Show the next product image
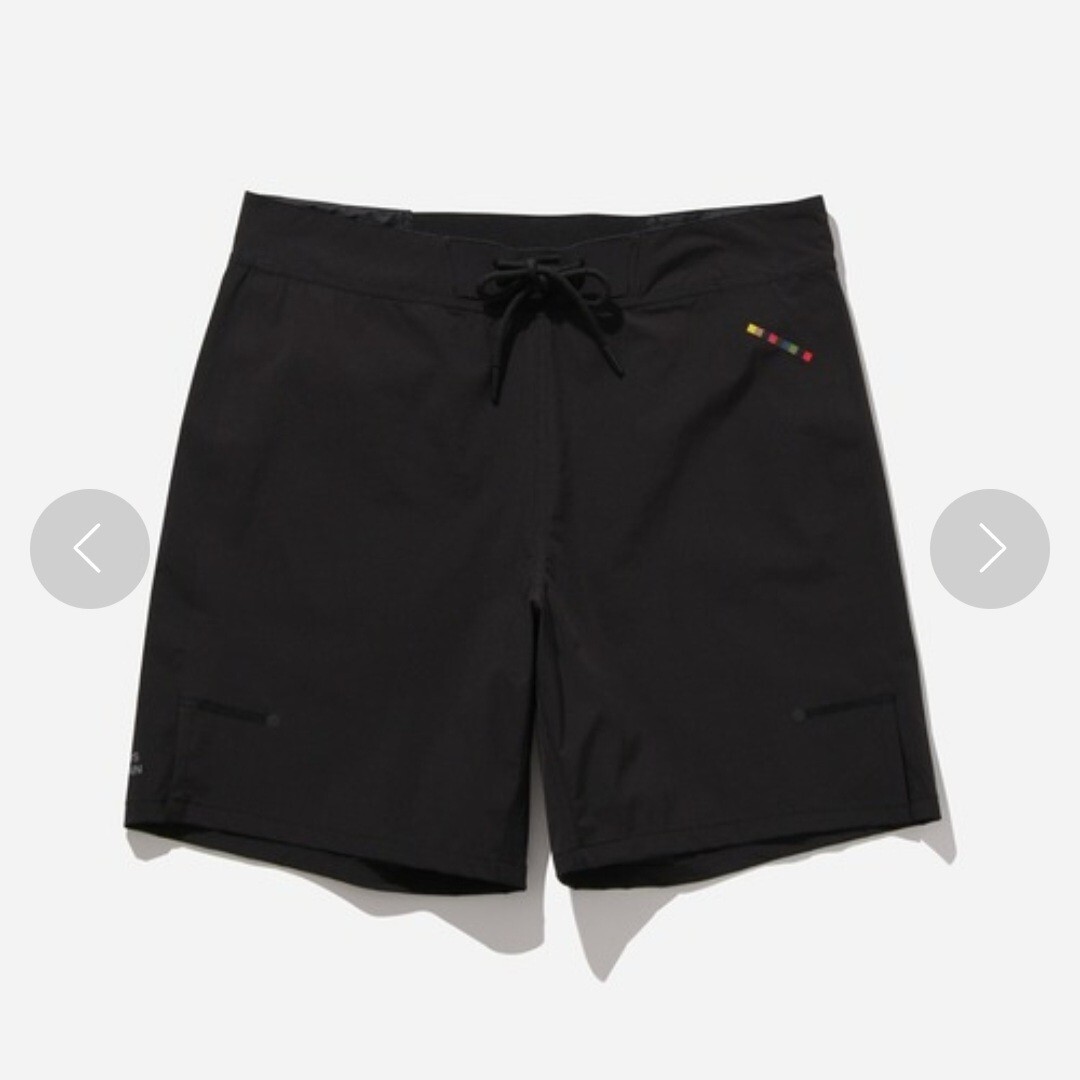Screen dimensions: 1080x1080 pos(989,549)
